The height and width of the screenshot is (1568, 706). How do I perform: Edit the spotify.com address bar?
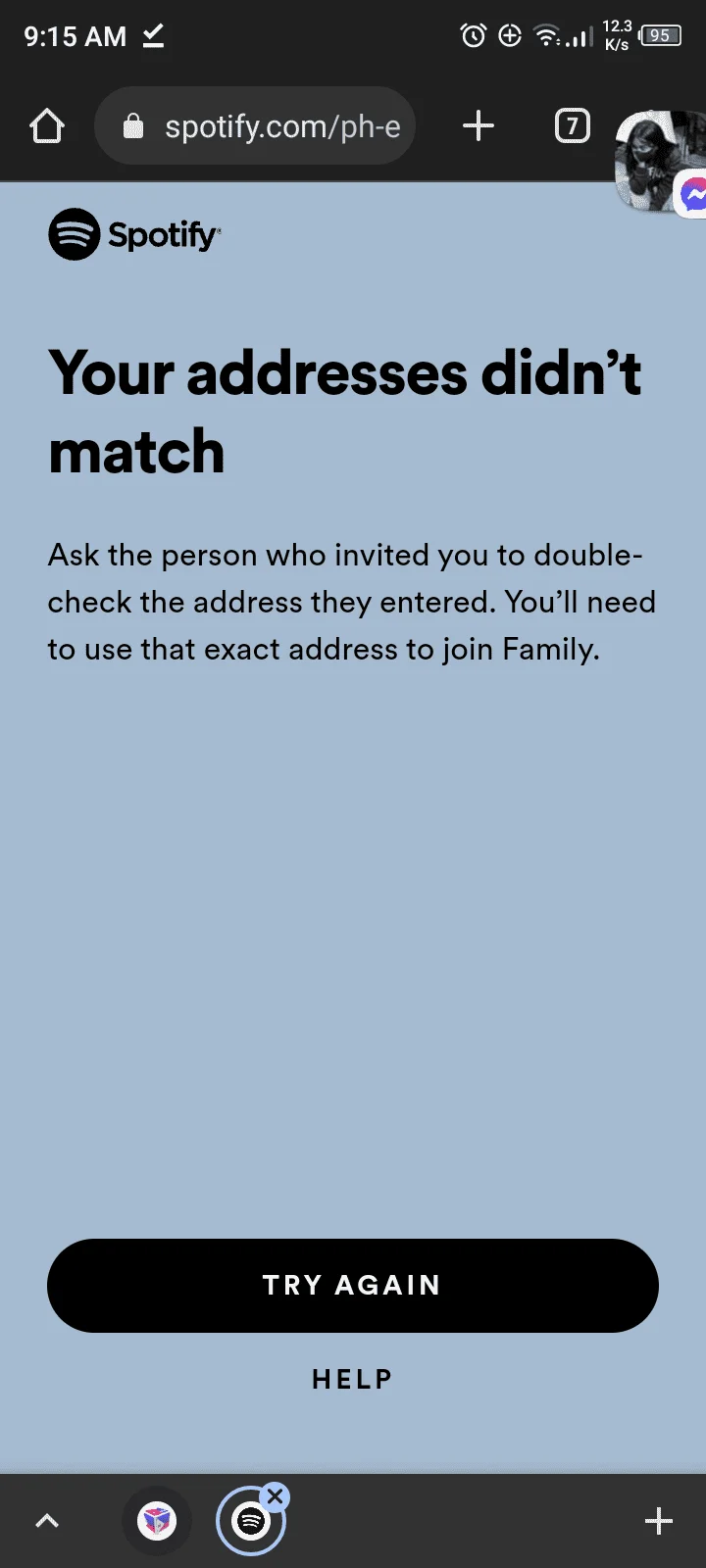[x=255, y=126]
